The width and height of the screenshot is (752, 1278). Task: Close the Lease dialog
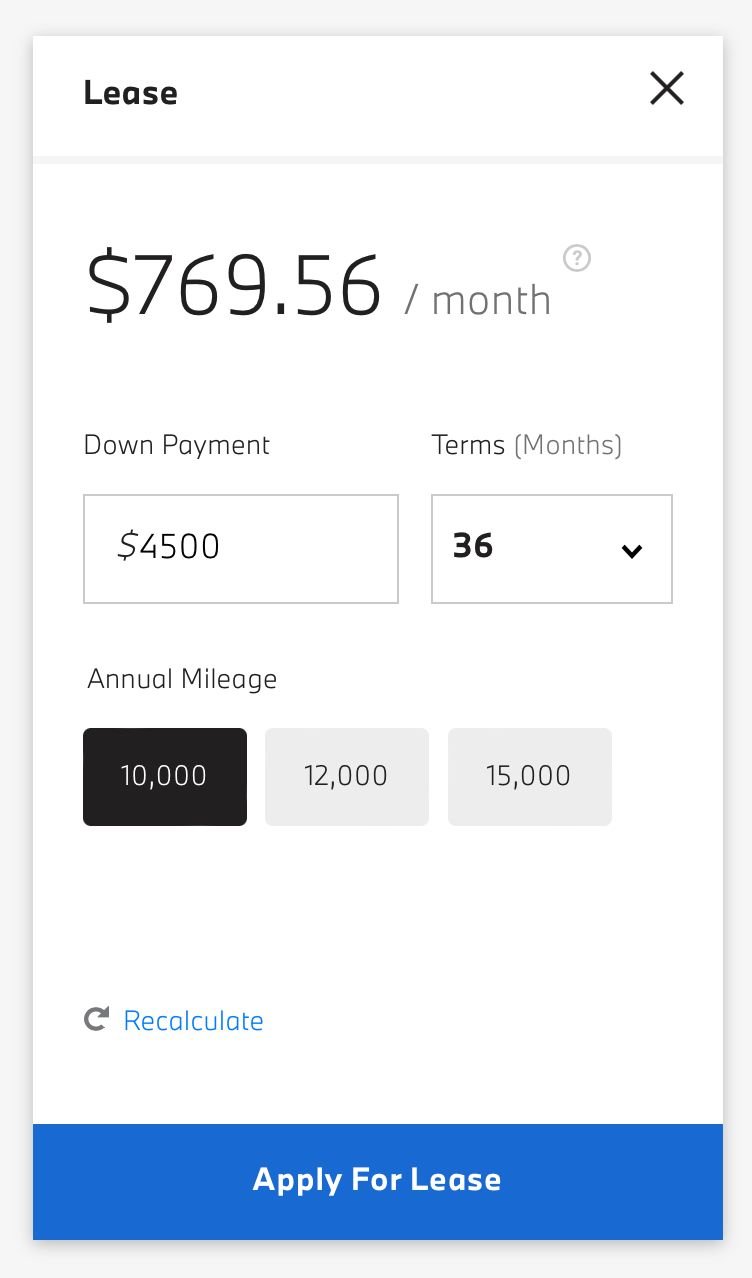666,89
